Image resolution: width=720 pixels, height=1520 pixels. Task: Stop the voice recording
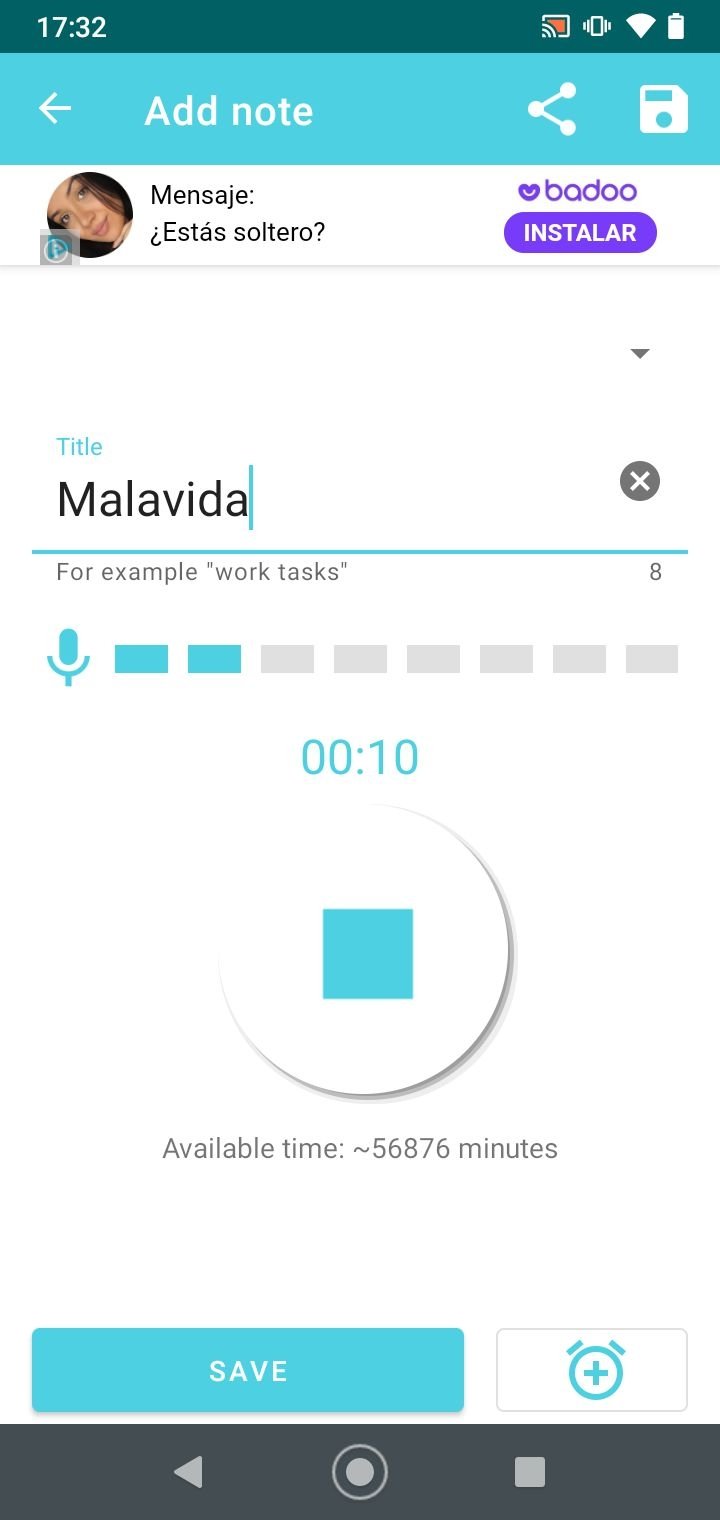(x=365, y=951)
